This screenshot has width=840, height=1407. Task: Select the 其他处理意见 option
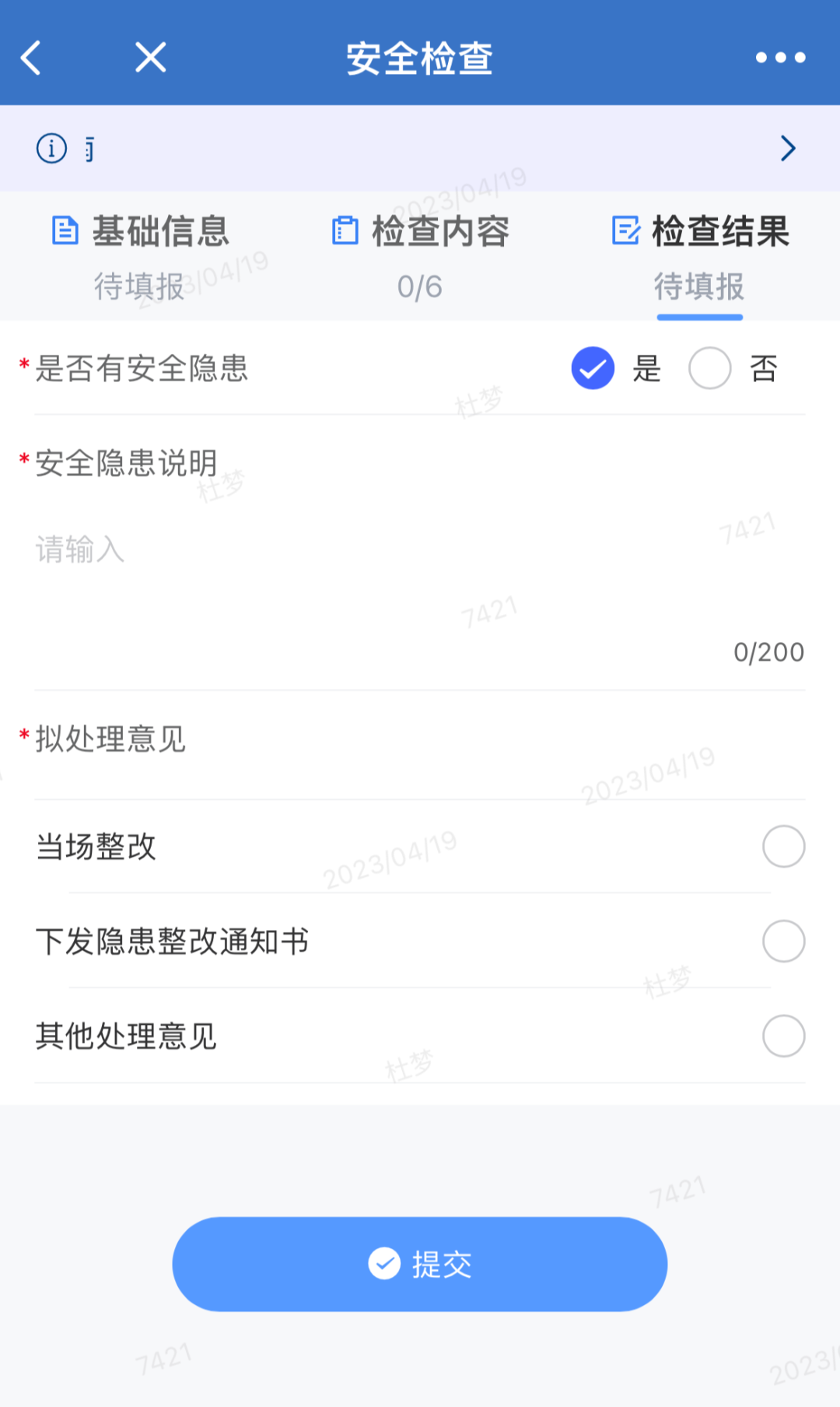pos(783,1036)
